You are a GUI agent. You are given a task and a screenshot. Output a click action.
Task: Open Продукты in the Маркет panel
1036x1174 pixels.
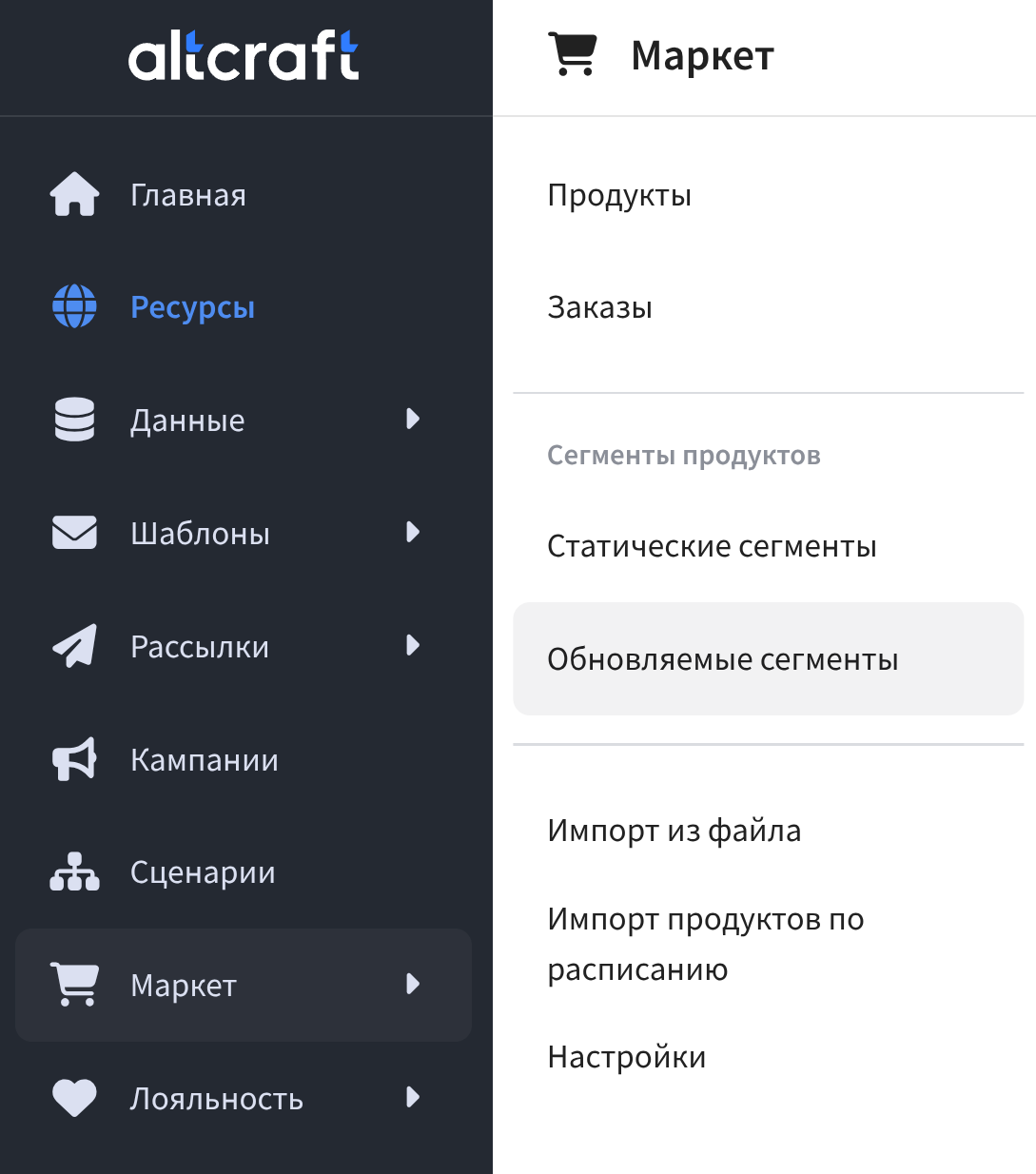[x=619, y=195]
